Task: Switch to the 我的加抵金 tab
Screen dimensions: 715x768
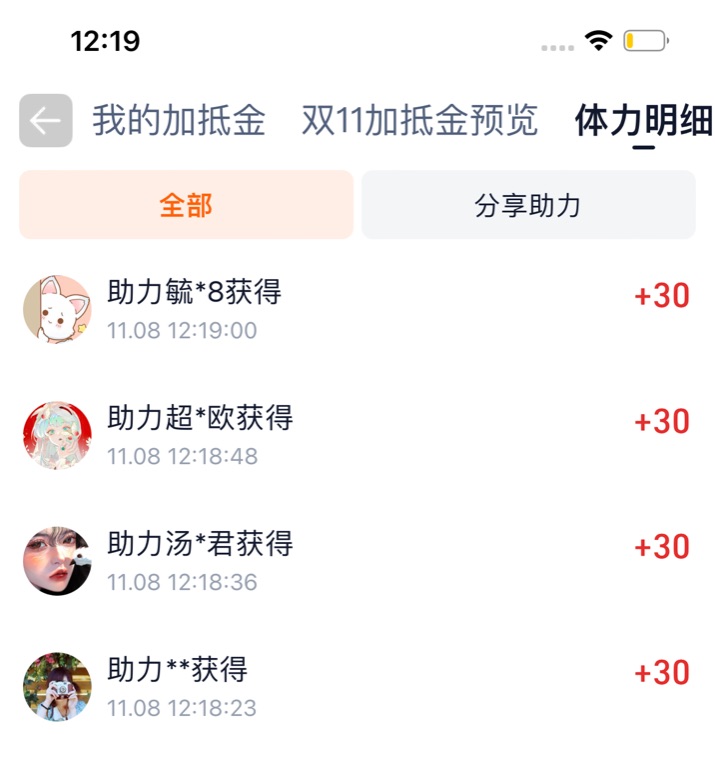Action: pyautogui.click(x=179, y=121)
